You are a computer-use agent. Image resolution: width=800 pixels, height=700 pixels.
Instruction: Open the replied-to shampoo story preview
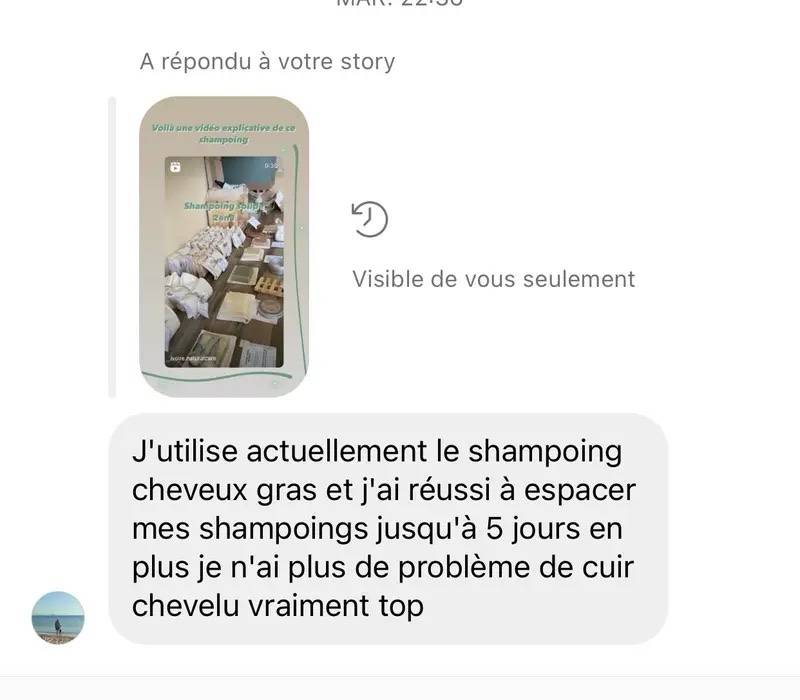224,247
